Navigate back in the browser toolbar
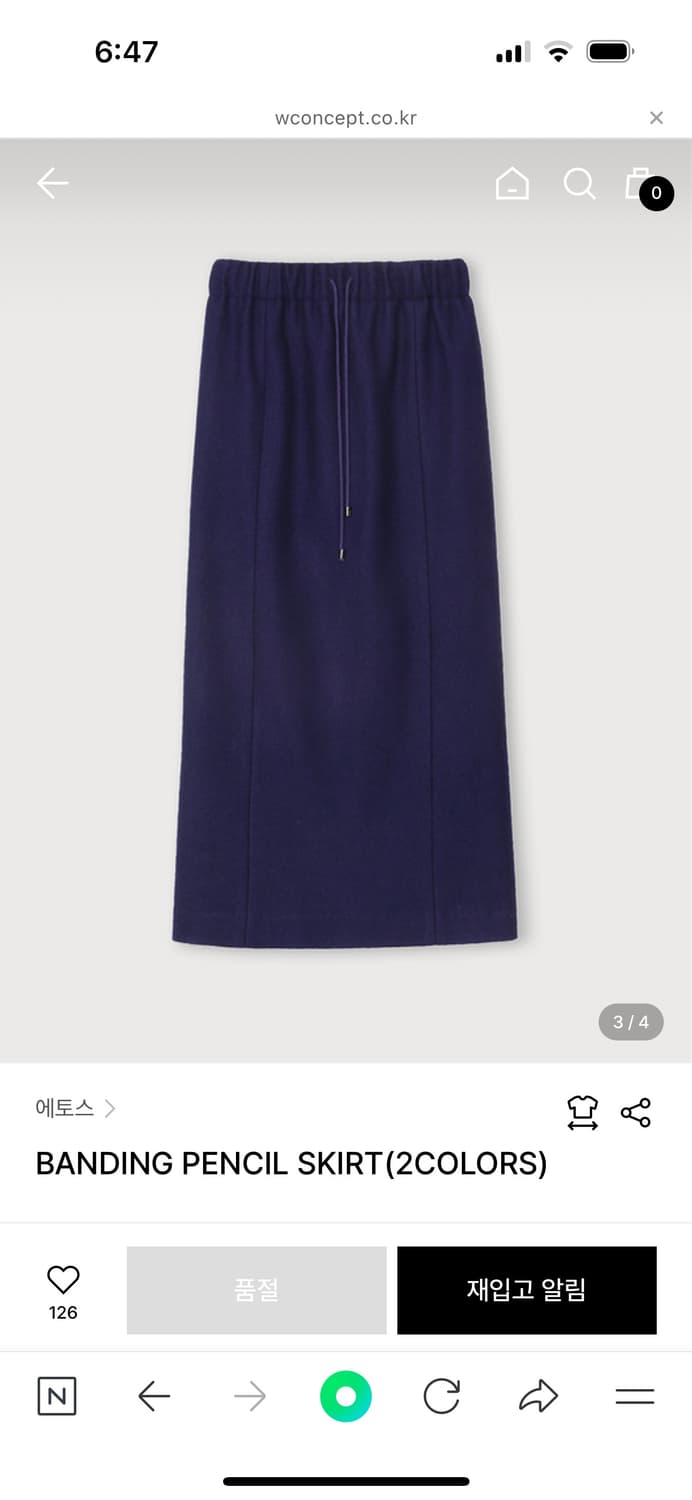Image resolution: width=692 pixels, height=1500 pixels. pos(154,1396)
